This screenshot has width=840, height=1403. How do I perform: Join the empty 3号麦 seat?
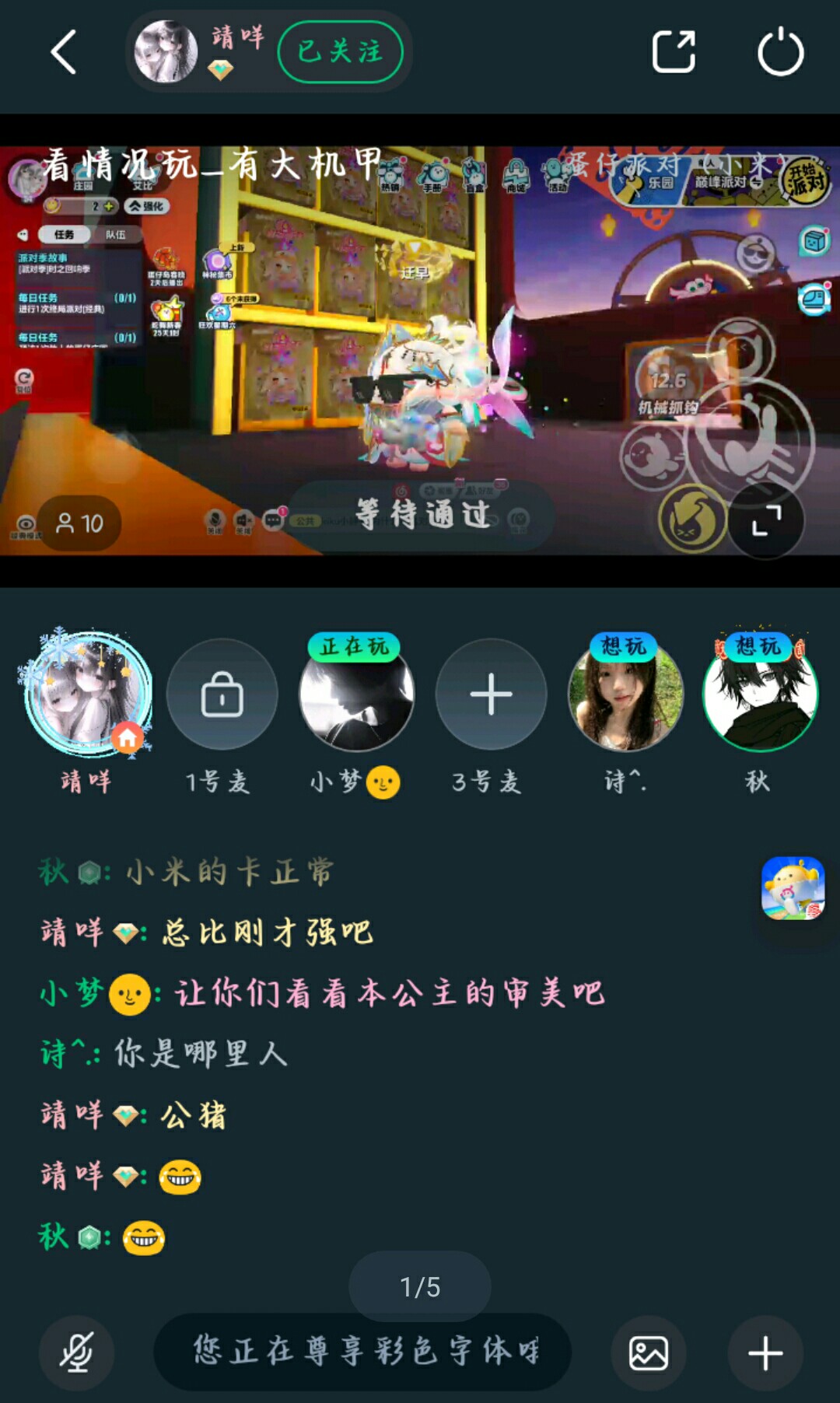491,694
